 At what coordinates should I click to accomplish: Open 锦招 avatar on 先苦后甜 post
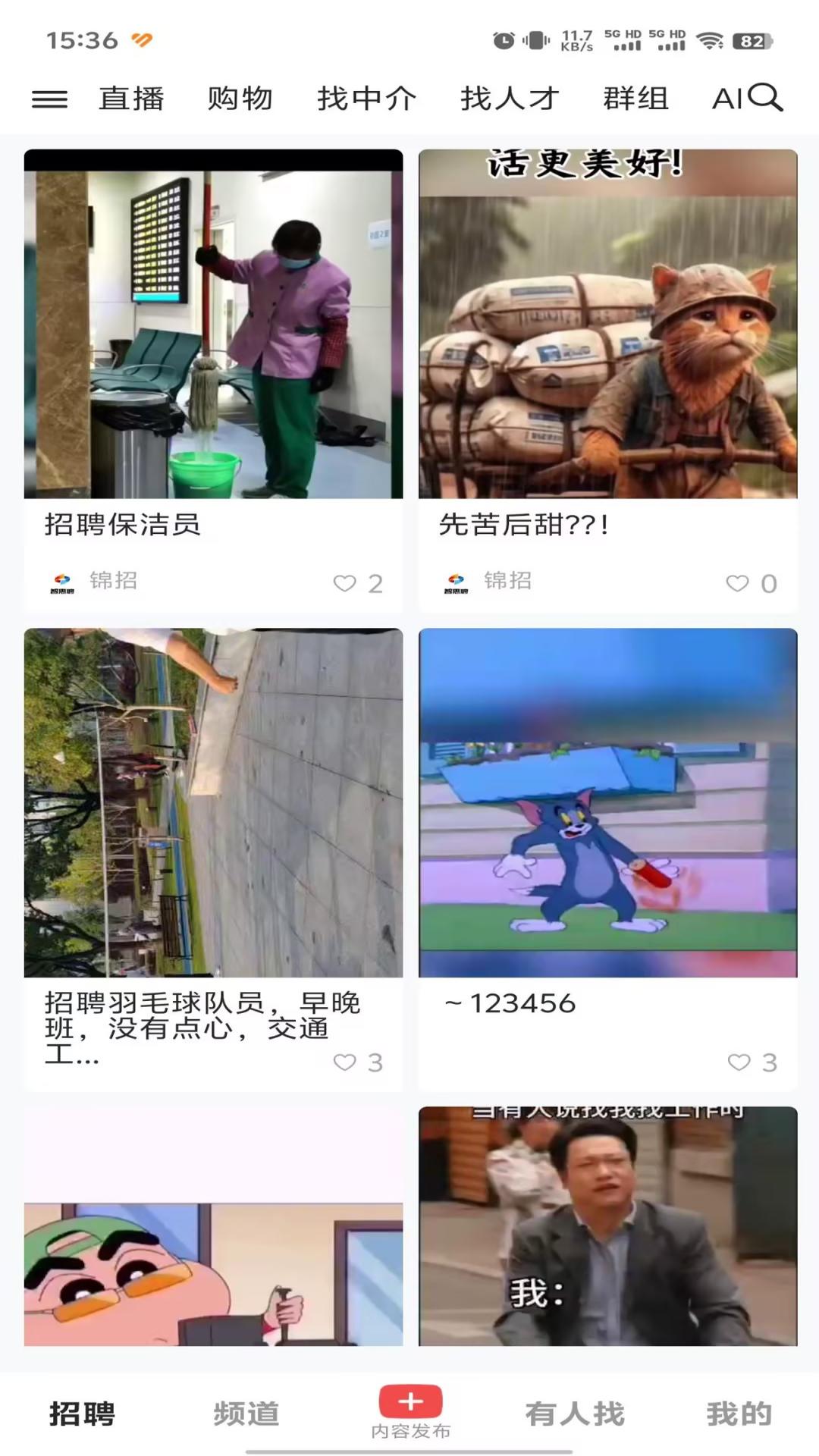point(455,581)
